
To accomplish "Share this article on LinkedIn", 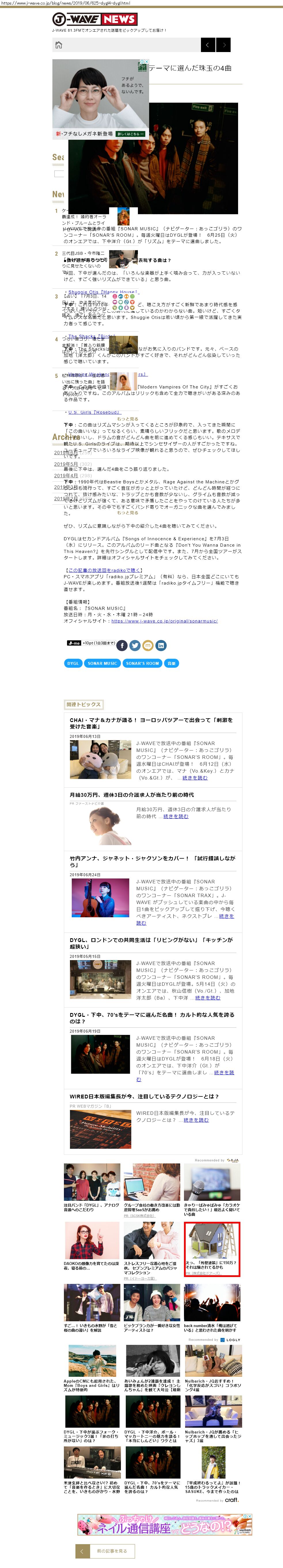I will click(160, 645).
